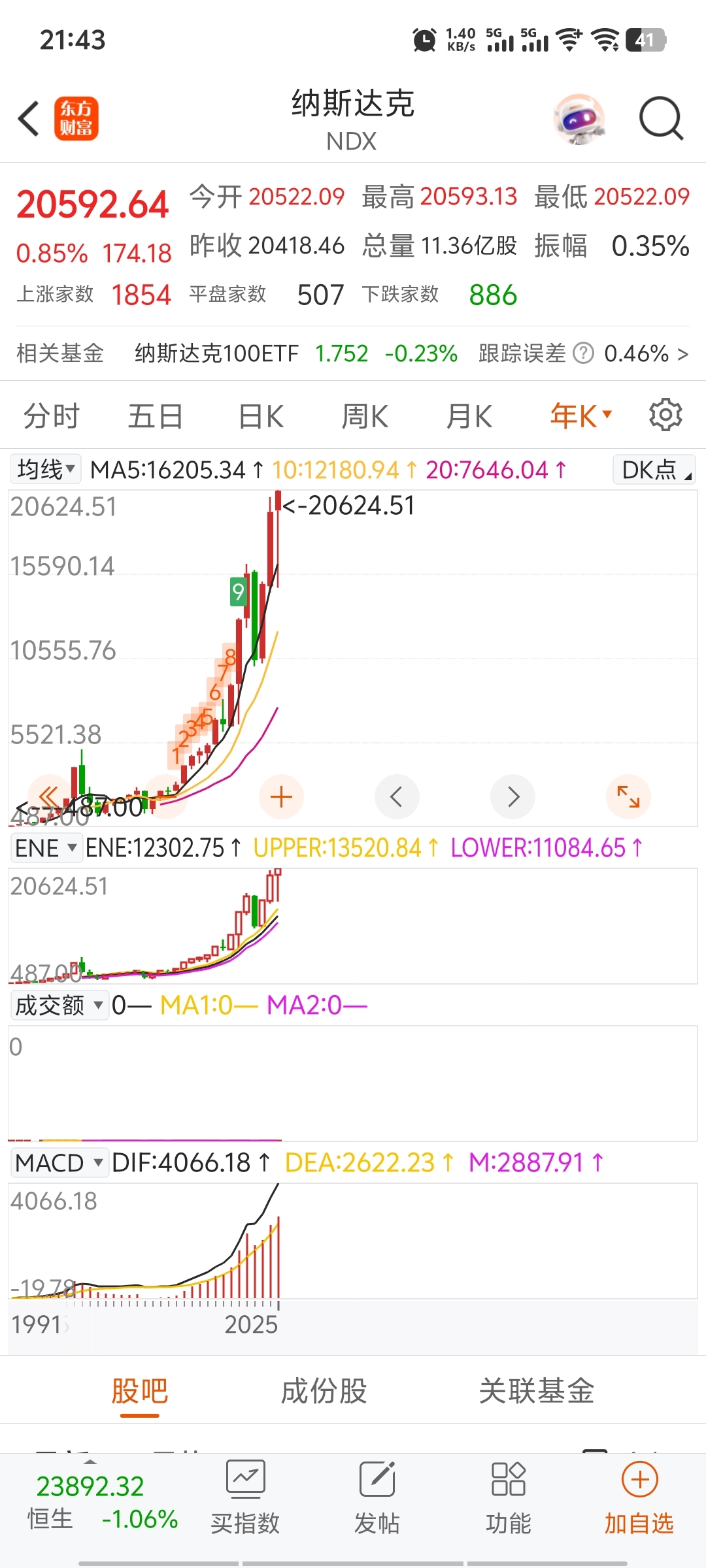Open chart settings gear icon
This screenshot has width=706, height=1568.
665,415
